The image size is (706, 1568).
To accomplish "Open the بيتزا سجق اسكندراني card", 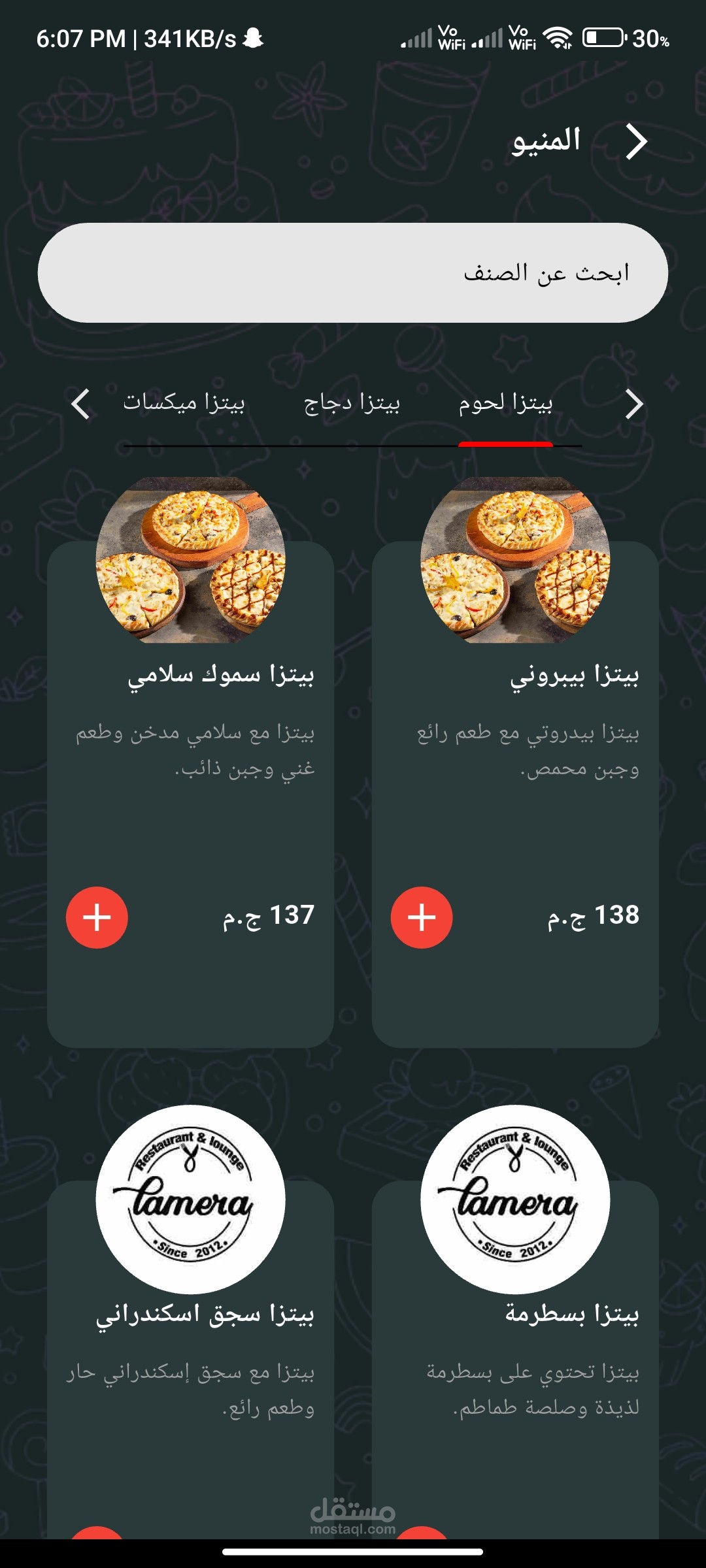I will click(x=190, y=1359).
